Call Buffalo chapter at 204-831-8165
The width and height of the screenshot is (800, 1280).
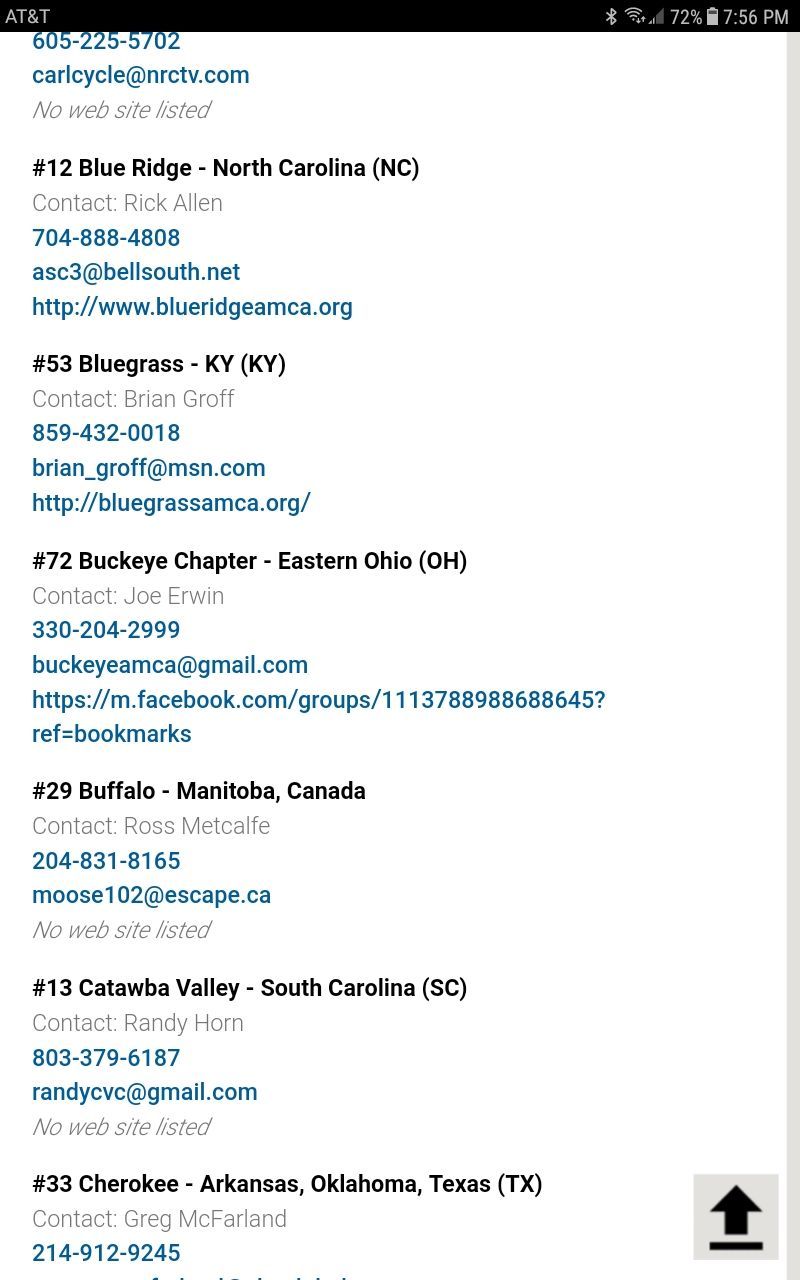pos(106,861)
